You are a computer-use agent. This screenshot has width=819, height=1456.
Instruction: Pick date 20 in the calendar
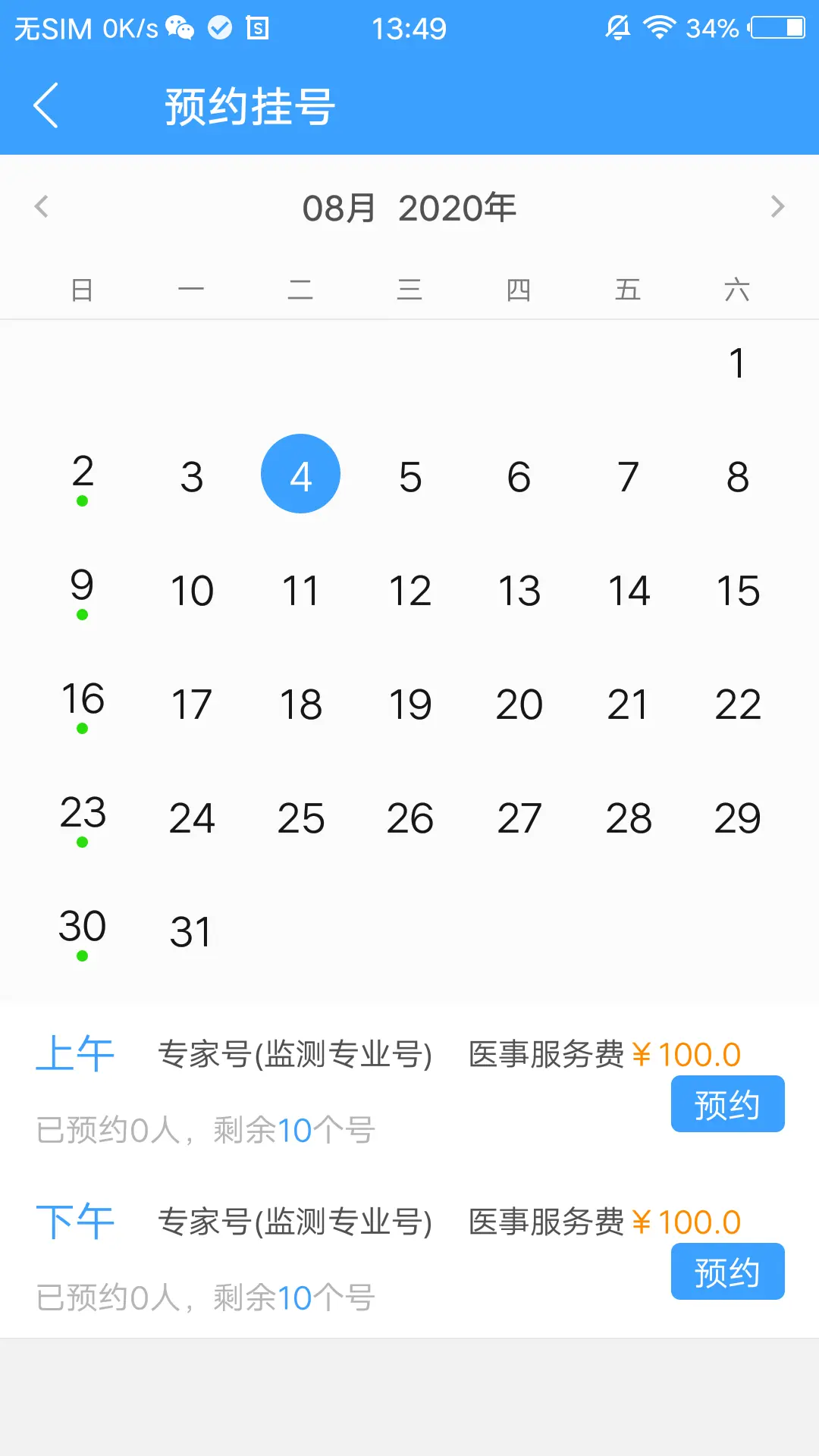[519, 704]
